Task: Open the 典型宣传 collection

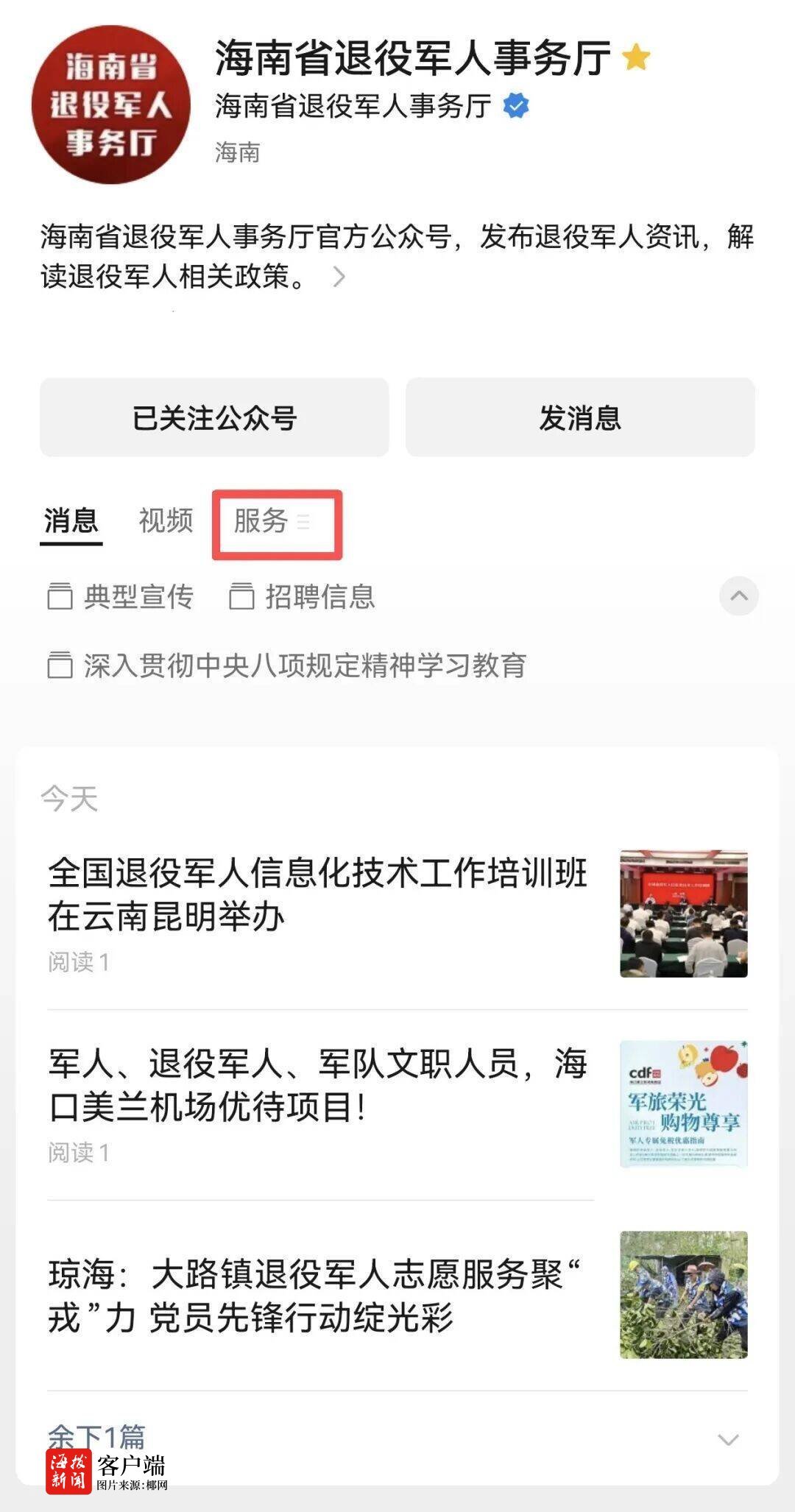Action: pyautogui.click(x=121, y=596)
